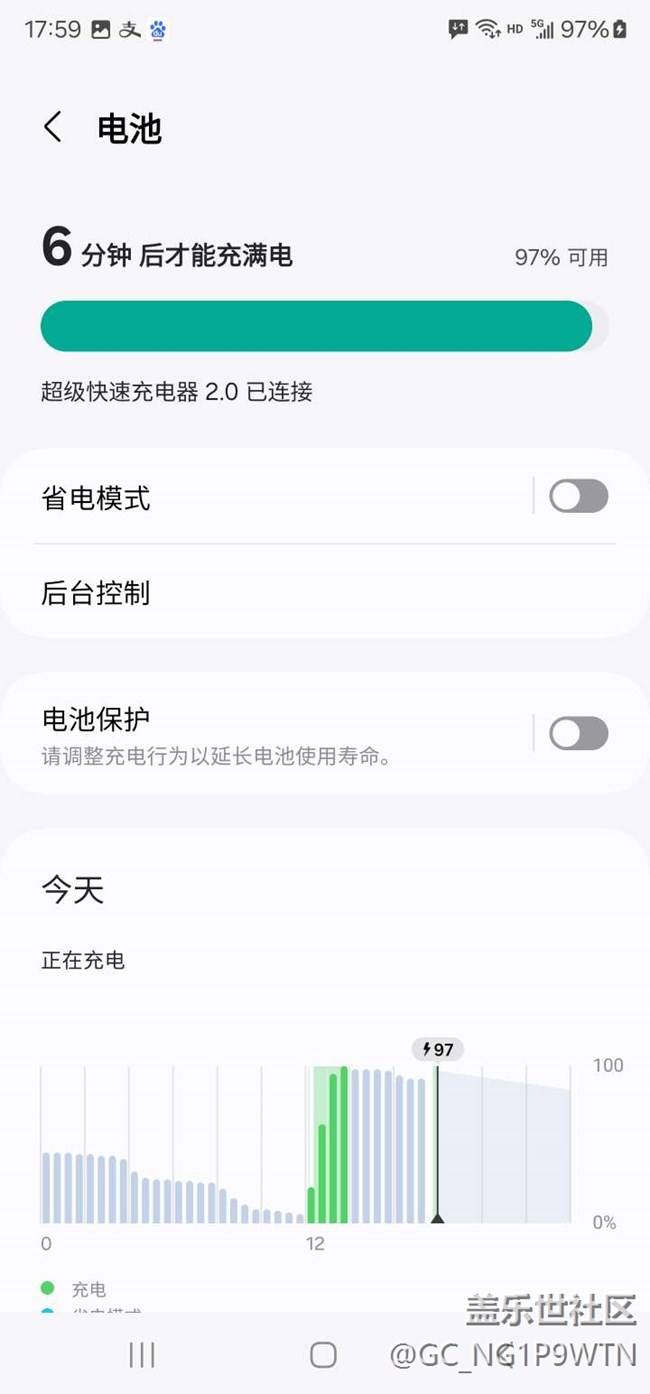The height and width of the screenshot is (1394, 650).
Task: Open the recent apps button
Action: (x=142, y=1355)
